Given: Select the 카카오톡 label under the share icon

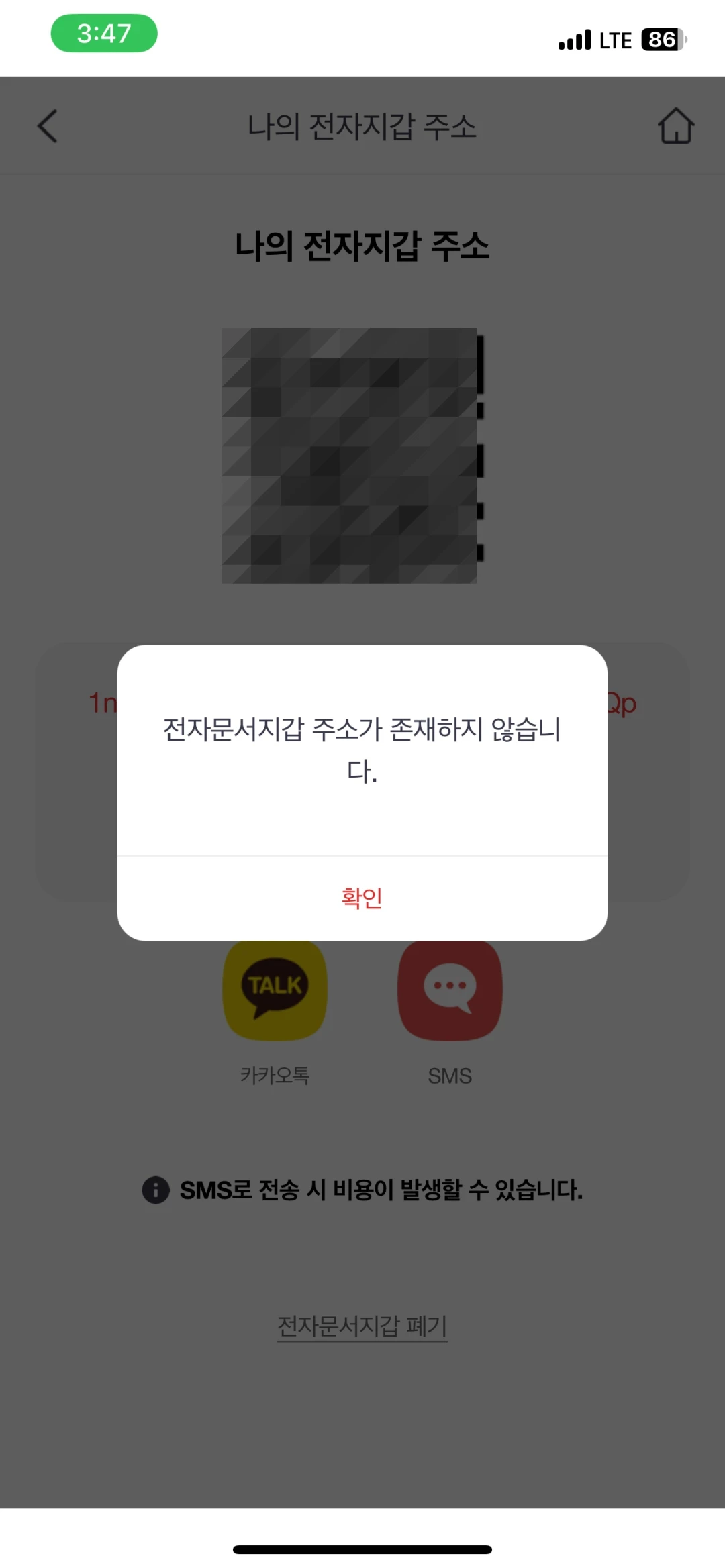Looking at the screenshot, I should [x=275, y=1074].
